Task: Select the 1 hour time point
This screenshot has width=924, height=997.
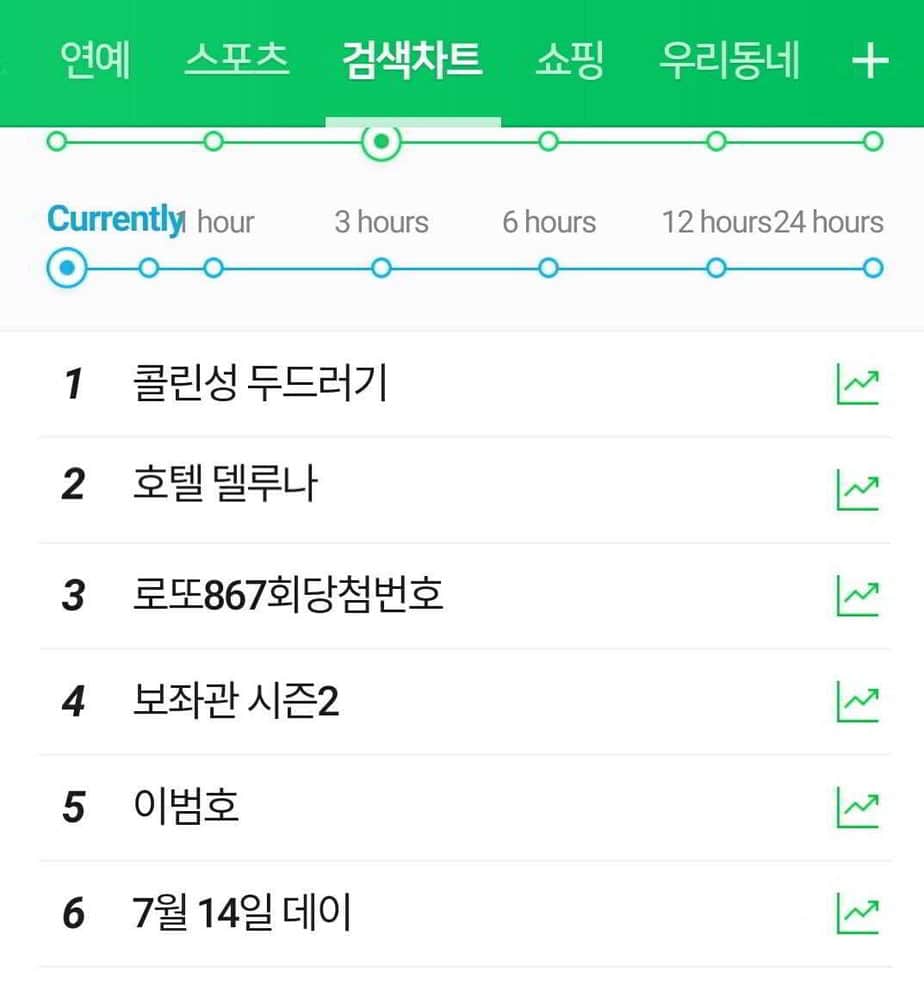Action: [x=213, y=268]
